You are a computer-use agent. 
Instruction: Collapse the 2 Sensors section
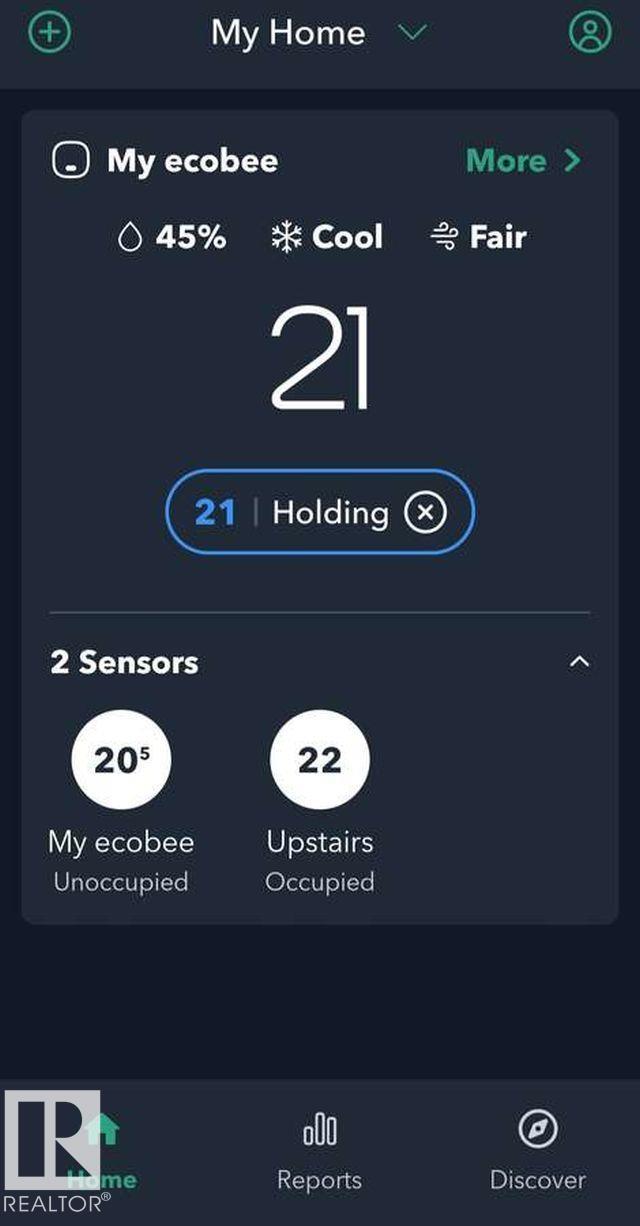tap(579, 662)
